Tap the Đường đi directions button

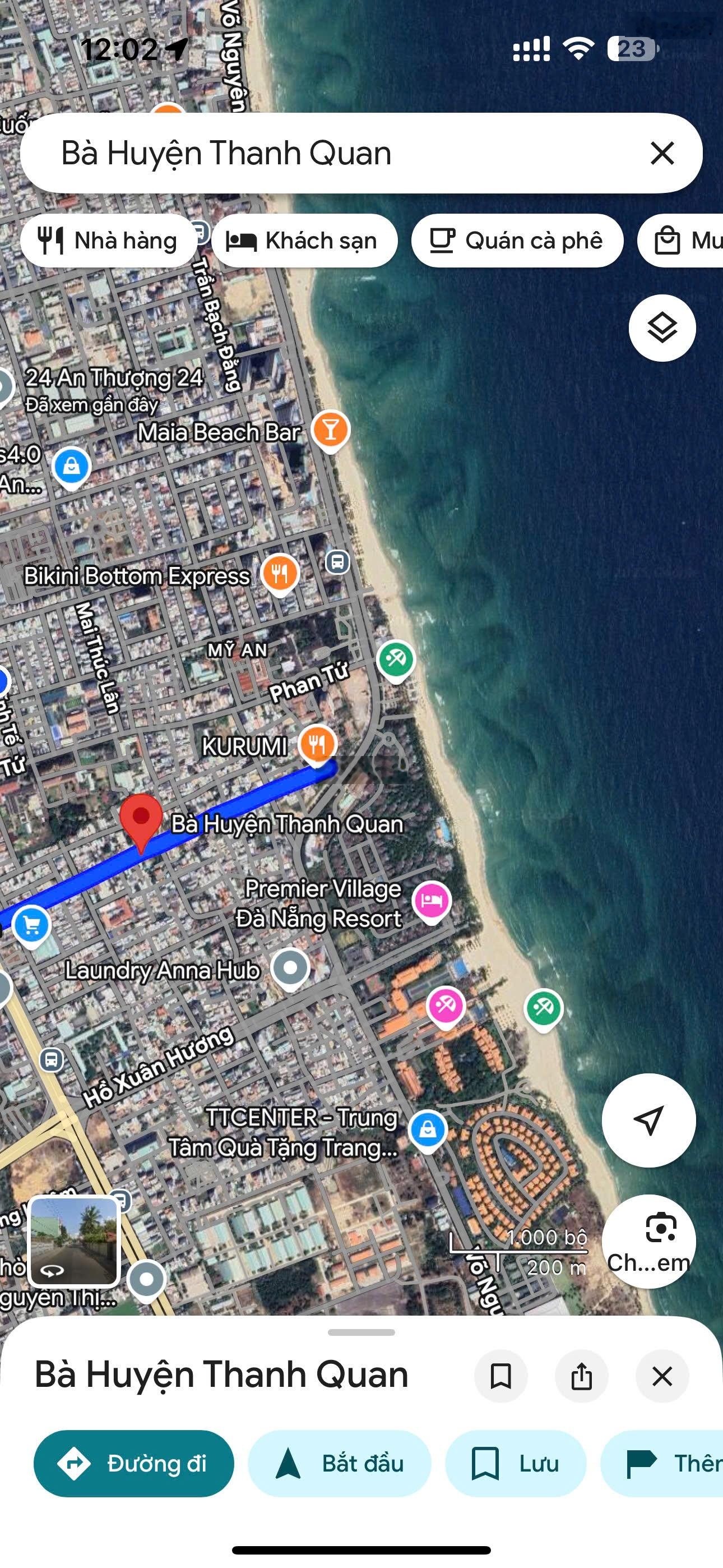[x=134, y=1463]
